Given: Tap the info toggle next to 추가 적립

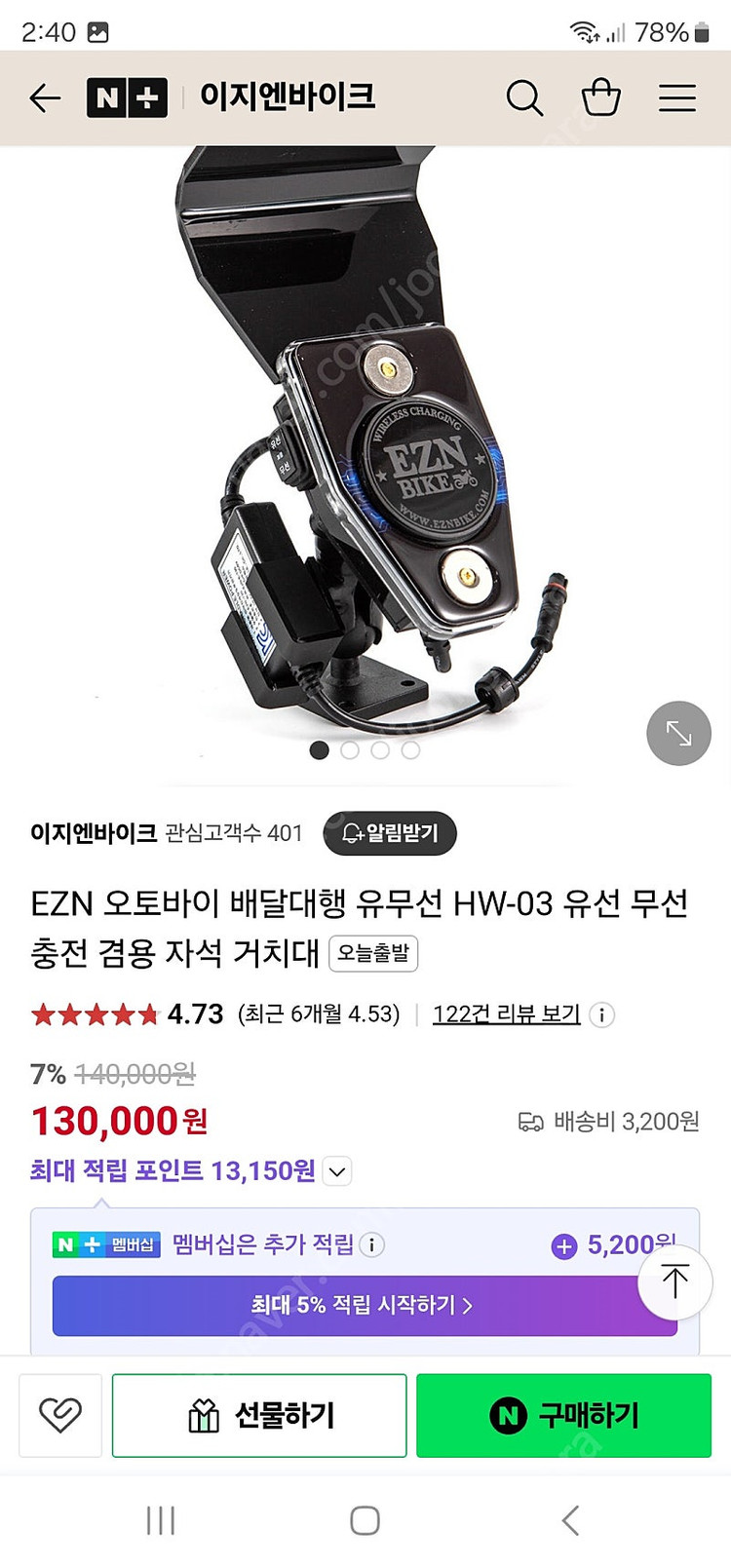Looking at the screenshot, I should pos(371,1245).
